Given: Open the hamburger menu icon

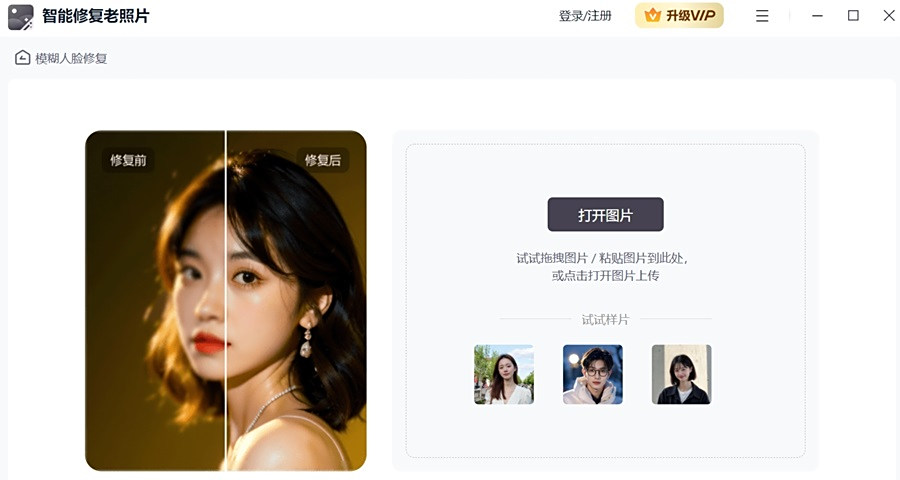Looking at the screenshot, I should (762, 16).
